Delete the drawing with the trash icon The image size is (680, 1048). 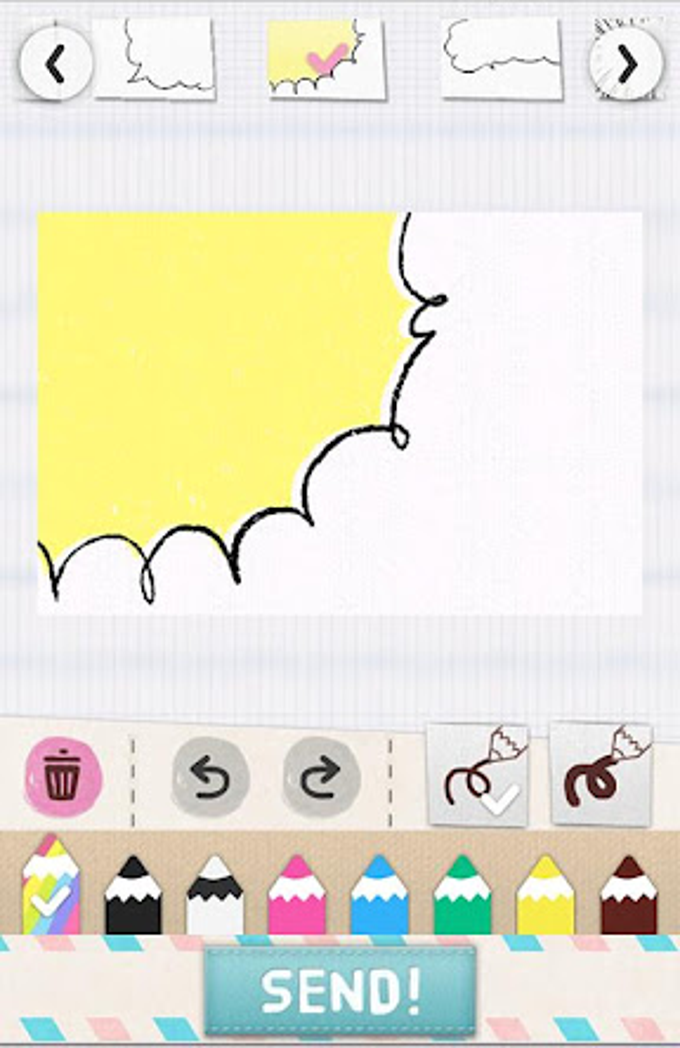(61, 776)
